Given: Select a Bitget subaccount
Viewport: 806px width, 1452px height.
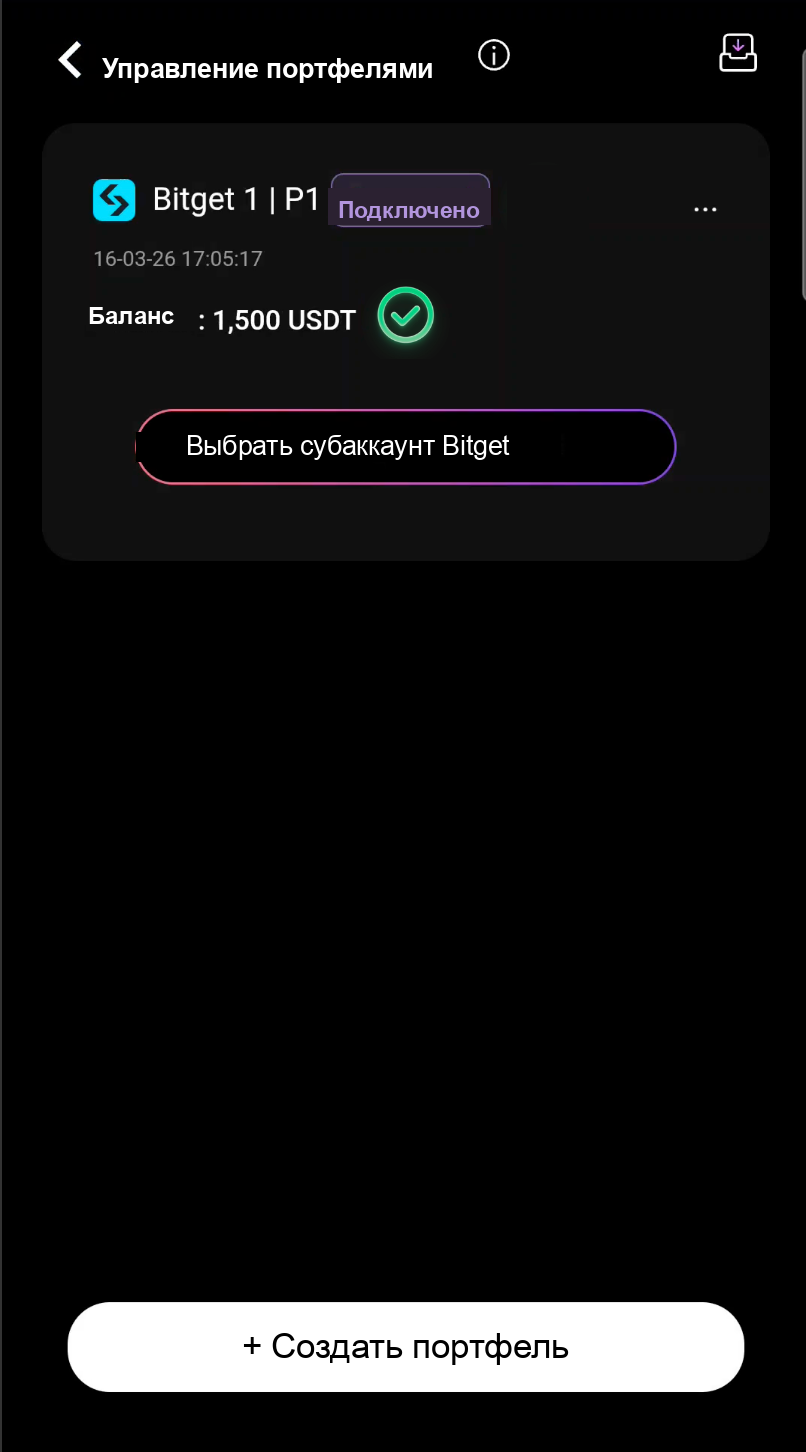Looking at the screenshot, I should [406, 447].
